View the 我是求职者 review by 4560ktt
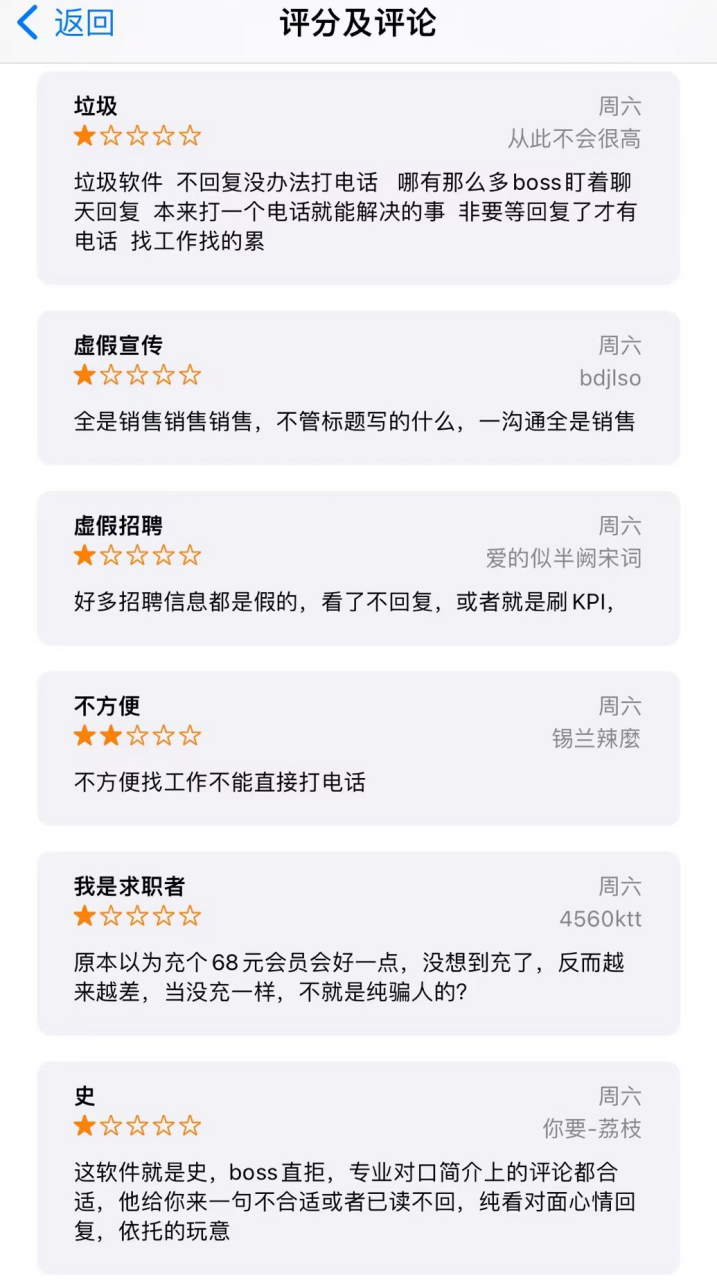This screenshot has height=1280, width=717. [x=358, y=943]
